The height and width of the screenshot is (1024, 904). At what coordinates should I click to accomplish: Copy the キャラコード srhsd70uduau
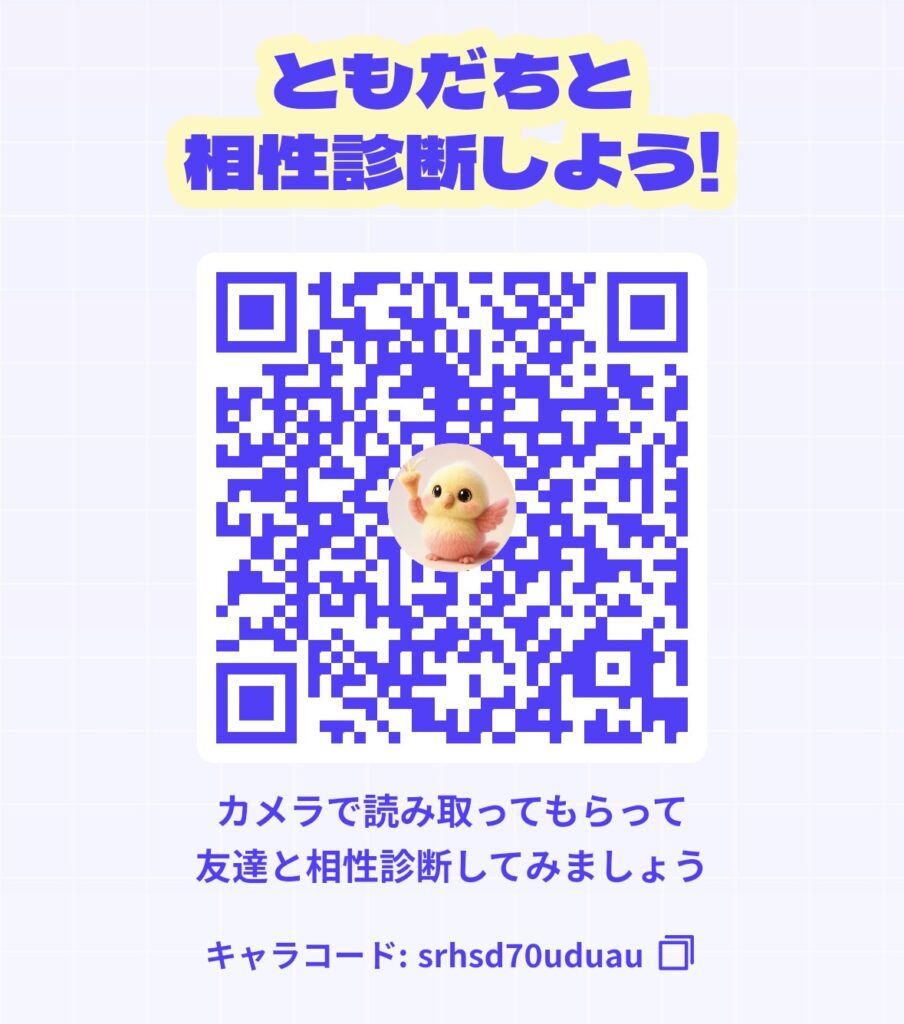(676, 953)
